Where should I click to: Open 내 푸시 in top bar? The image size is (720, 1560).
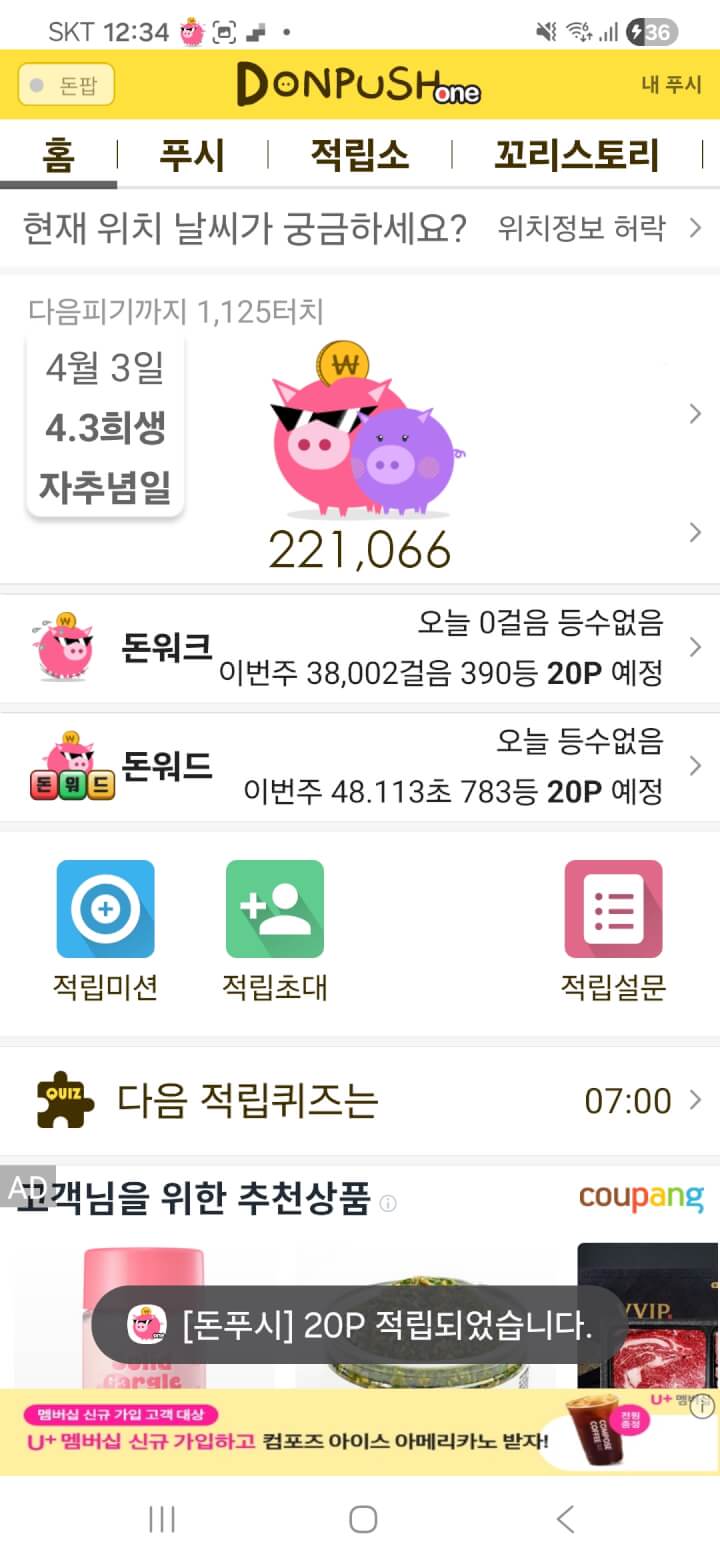[x=671, y=85]
